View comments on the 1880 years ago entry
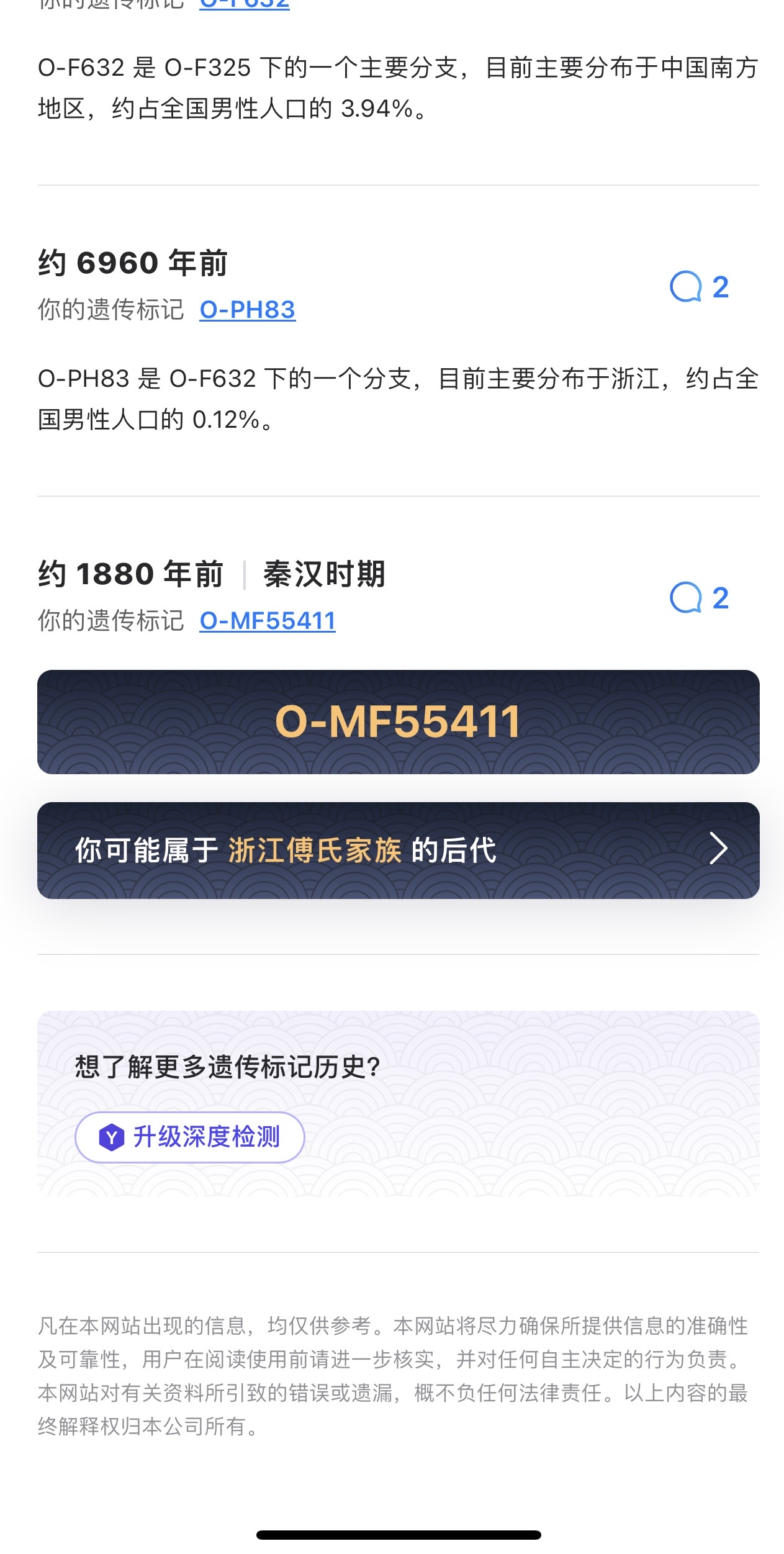784x1554 pixels. (699, 598)
